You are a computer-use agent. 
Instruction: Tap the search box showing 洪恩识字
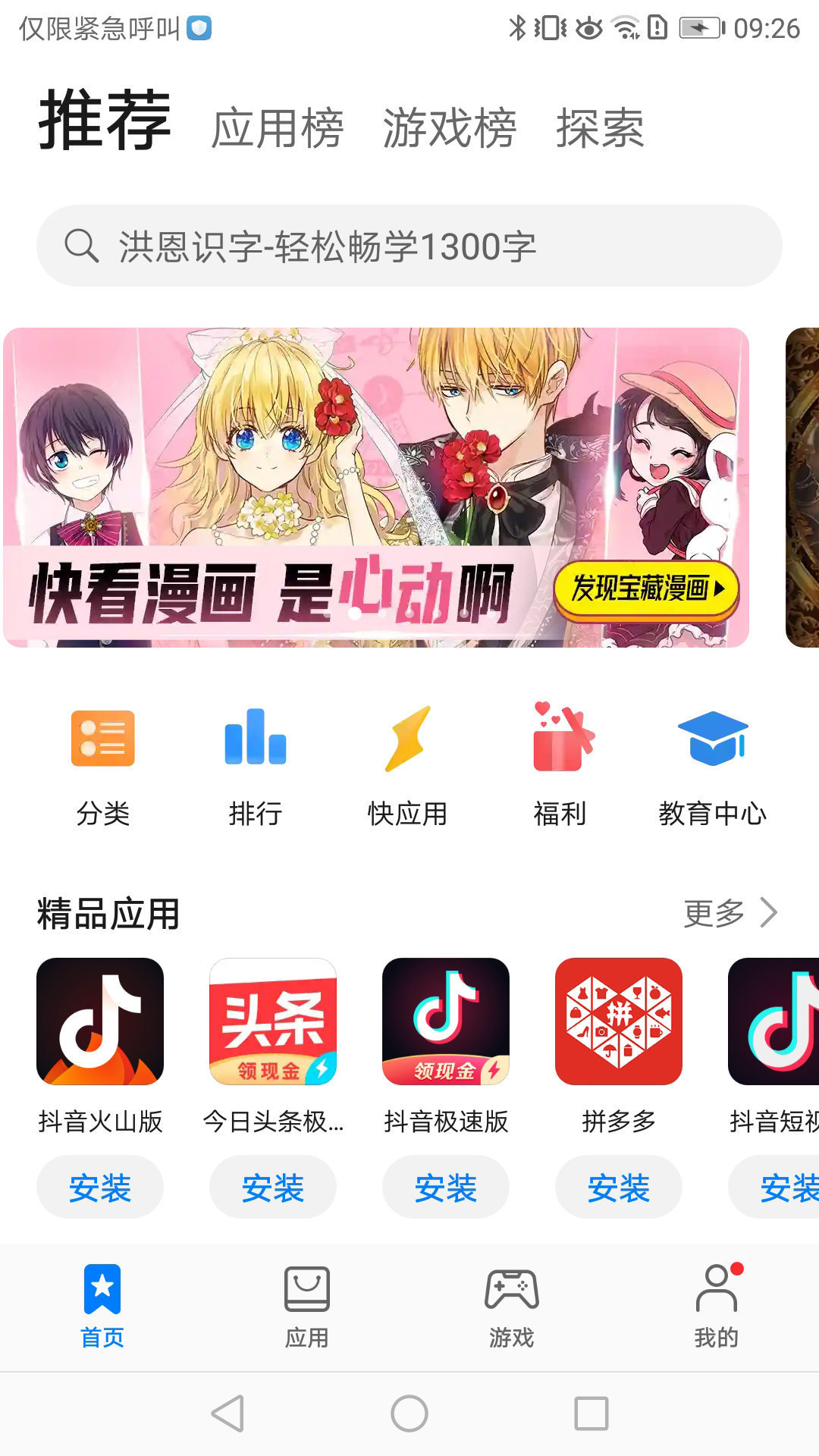[x=409, y=246]
